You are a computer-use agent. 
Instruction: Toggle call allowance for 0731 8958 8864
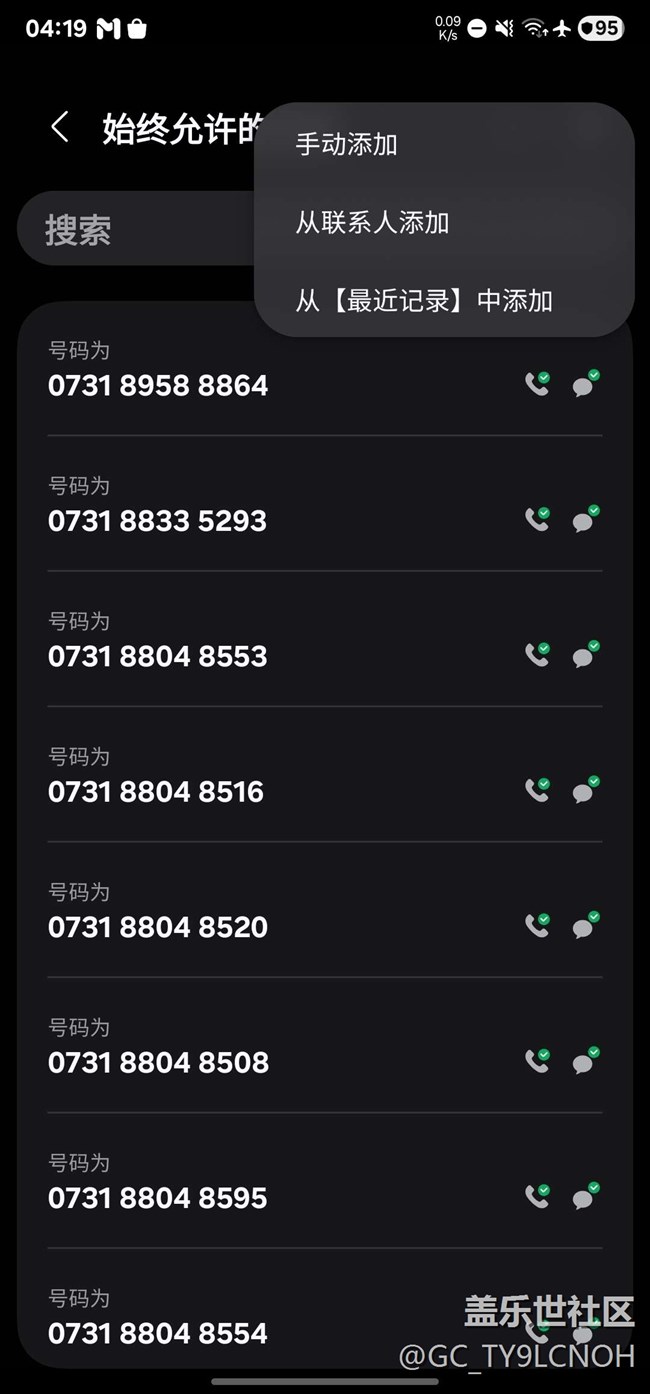click(537, 384)
